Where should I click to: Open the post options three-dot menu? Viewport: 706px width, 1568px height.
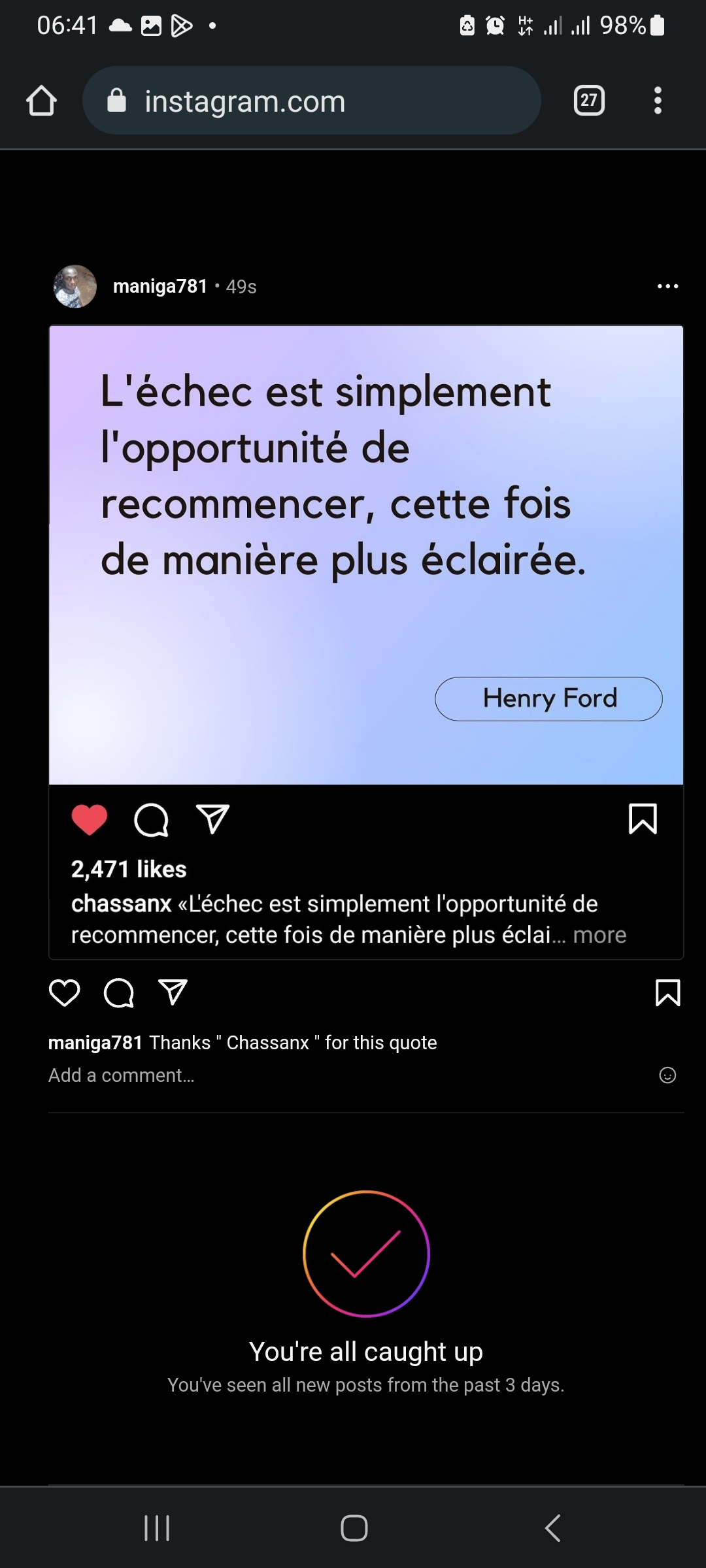click(x=667, y=286)
